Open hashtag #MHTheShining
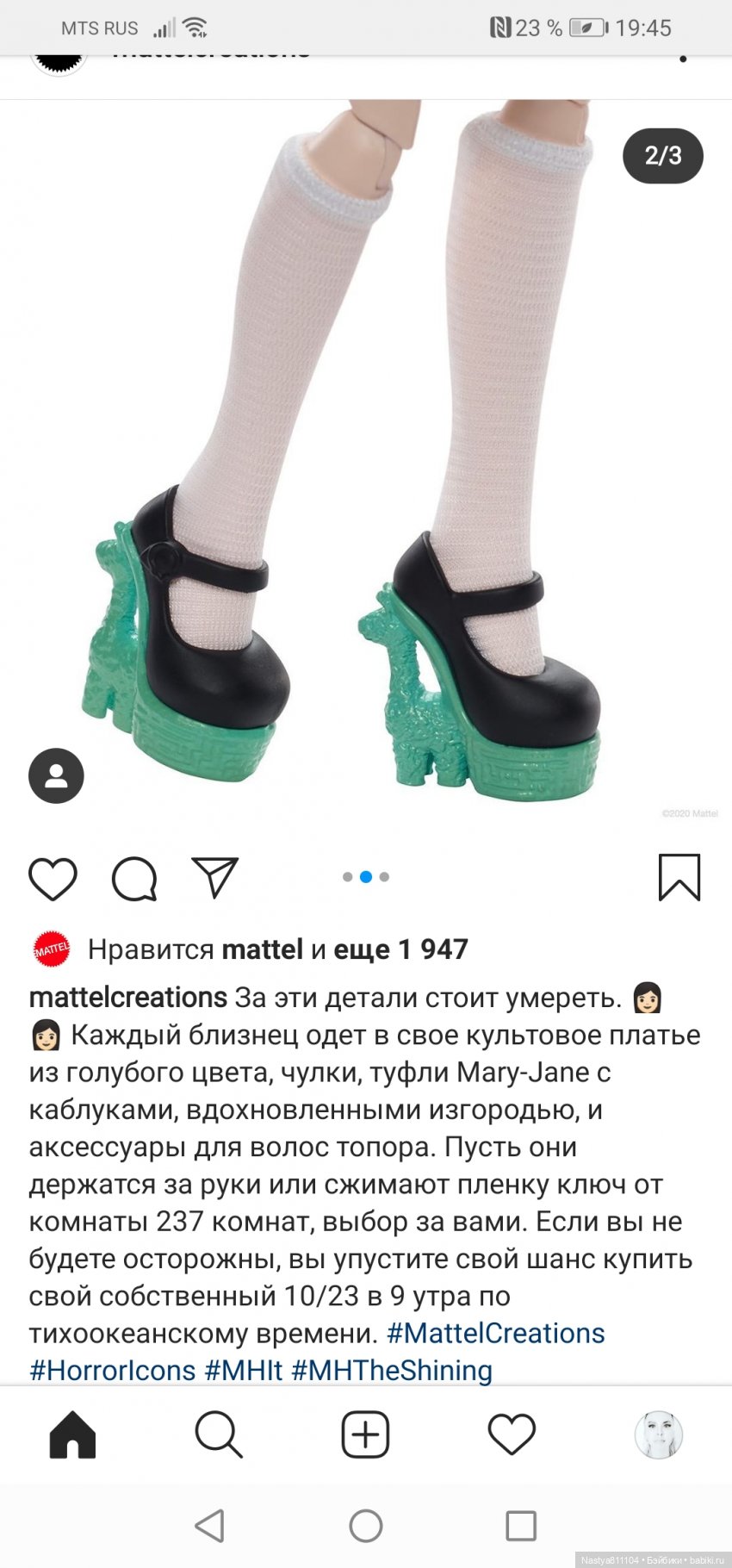Image resolution: width=732 pixels, height=1568 pixels. [392, 1370]
